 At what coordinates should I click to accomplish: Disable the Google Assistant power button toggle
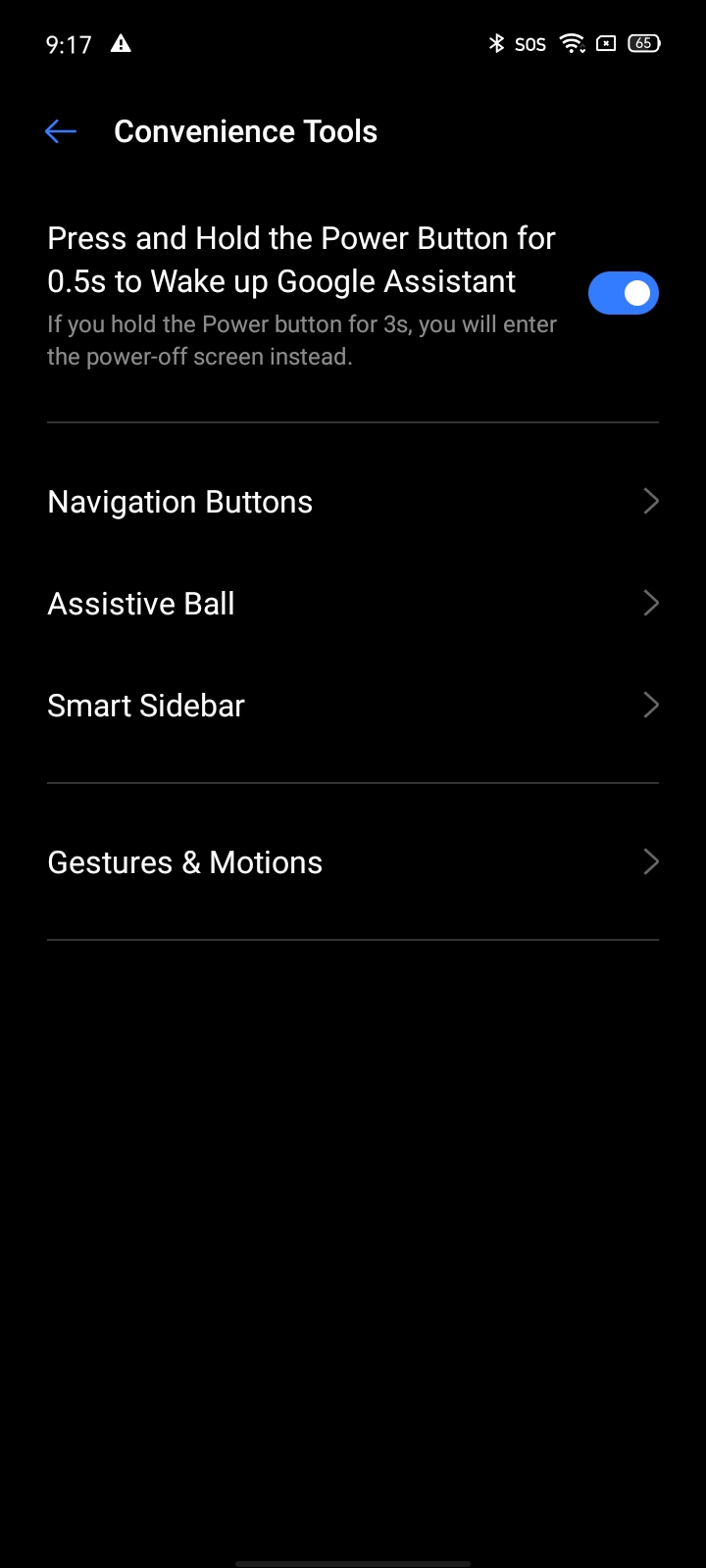tap(624, 293)
